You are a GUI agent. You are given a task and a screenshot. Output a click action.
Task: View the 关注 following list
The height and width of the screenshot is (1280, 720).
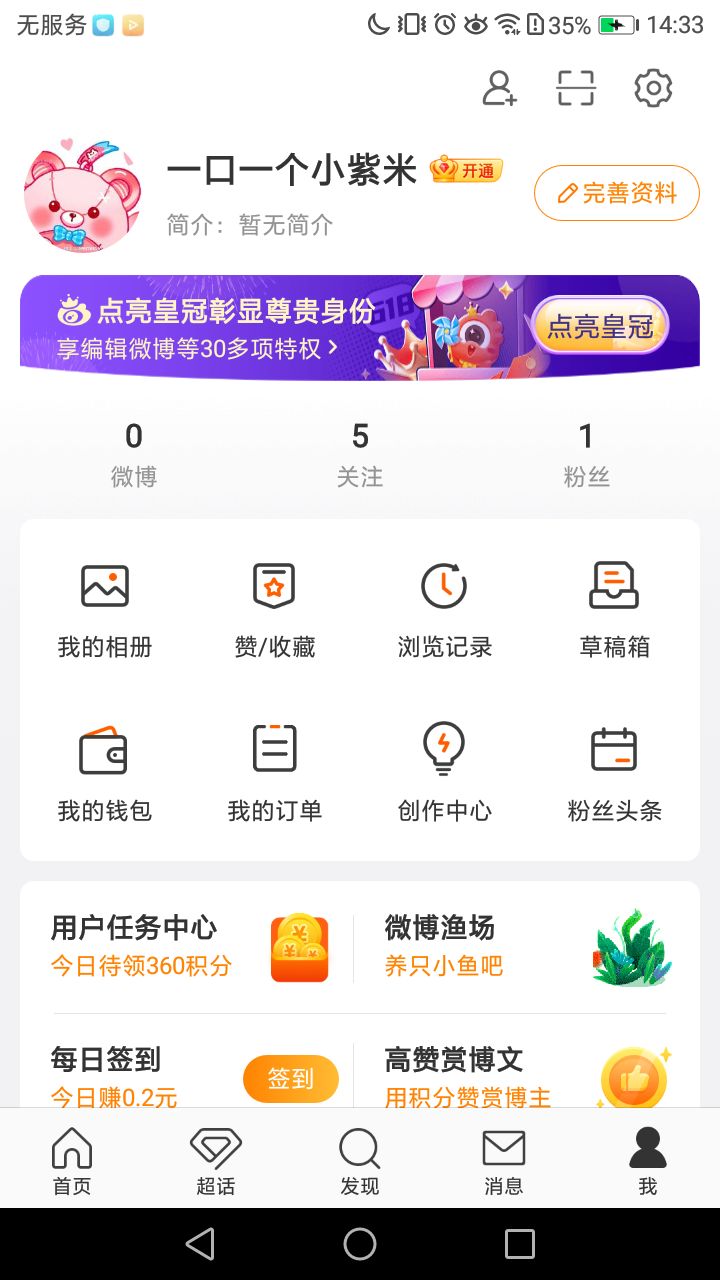pos(360,454)
